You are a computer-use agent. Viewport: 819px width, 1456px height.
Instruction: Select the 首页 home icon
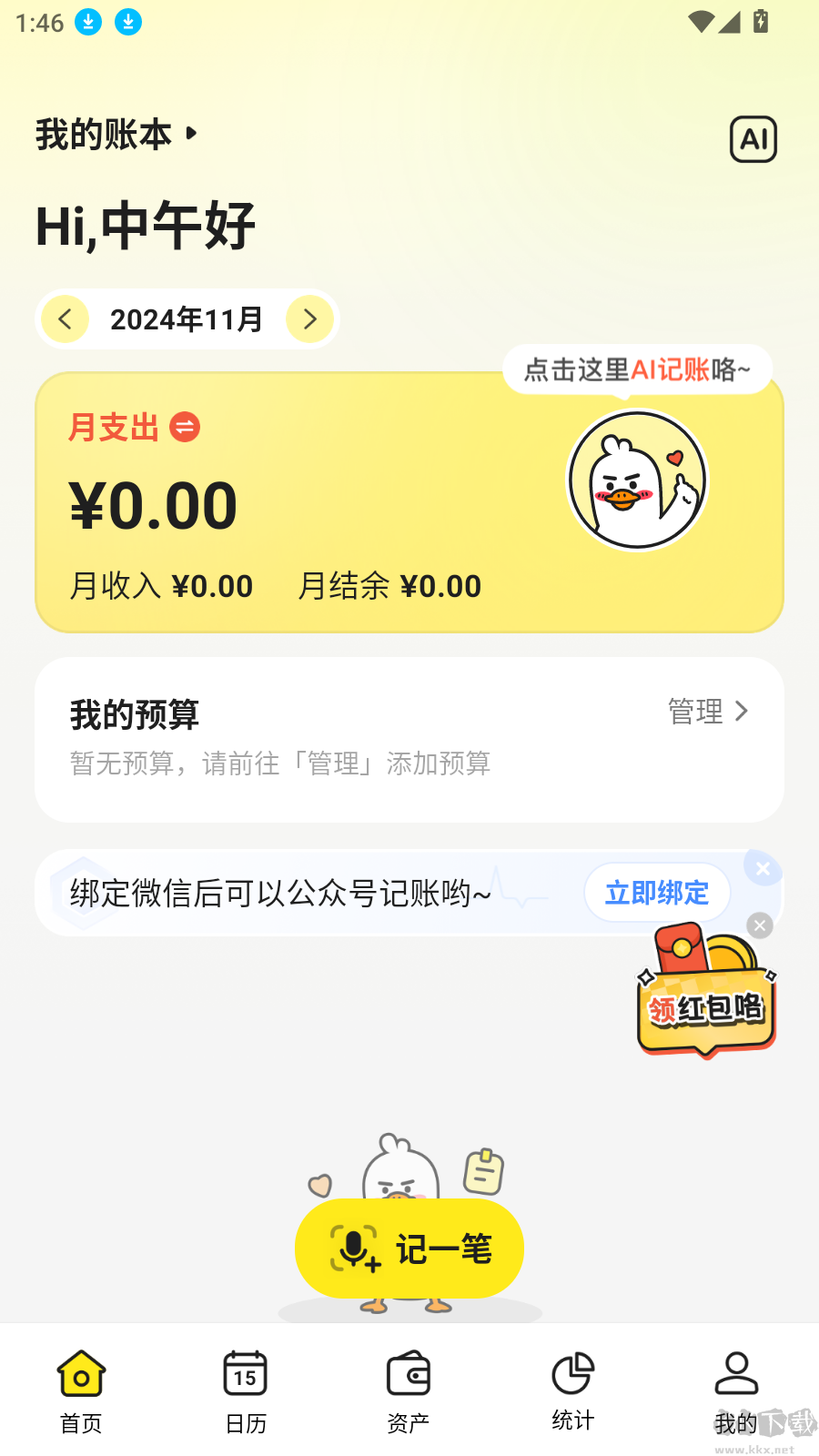(81, 1372)
